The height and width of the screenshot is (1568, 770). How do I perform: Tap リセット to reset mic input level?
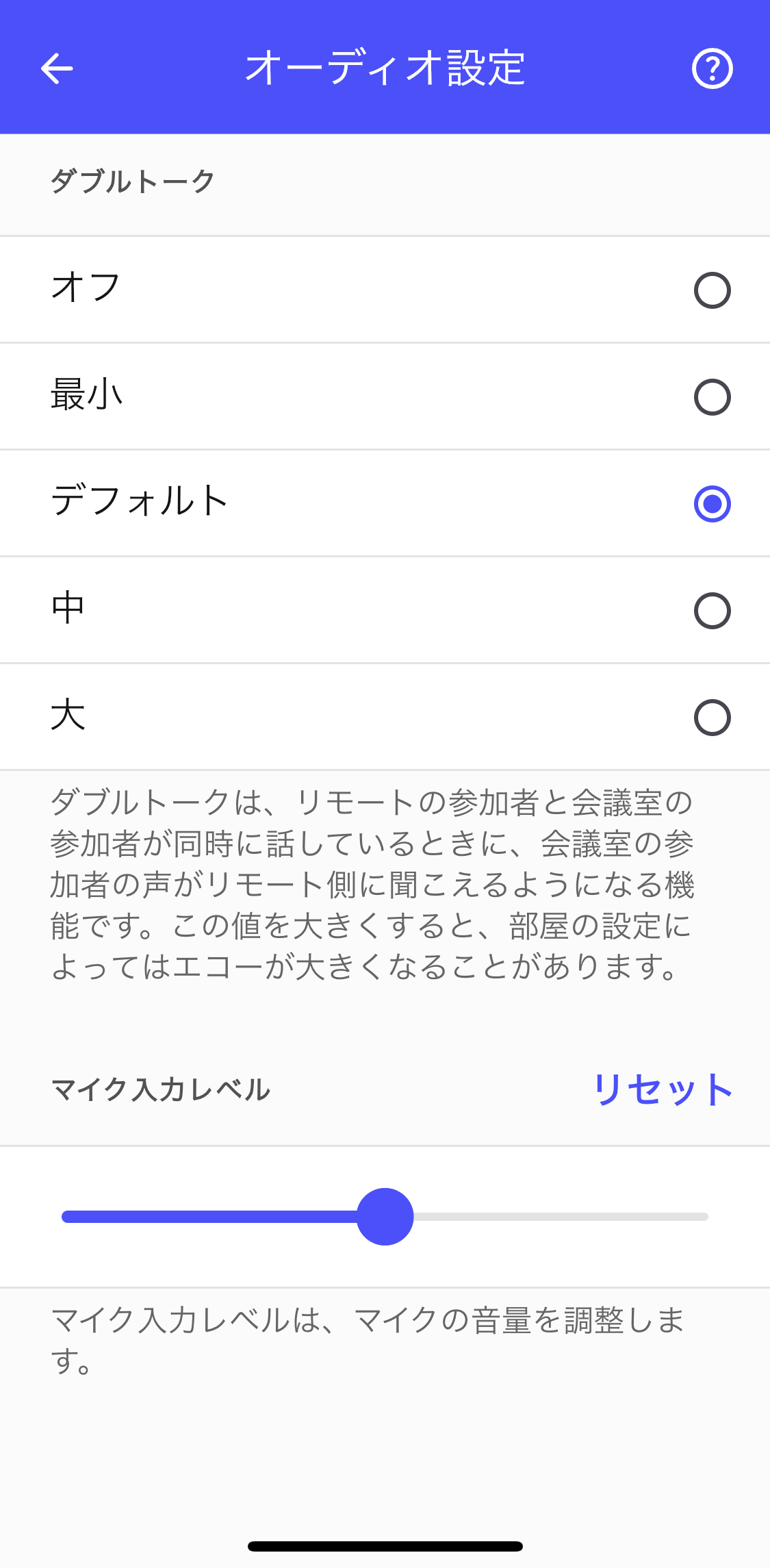[x=663, y=1089]
